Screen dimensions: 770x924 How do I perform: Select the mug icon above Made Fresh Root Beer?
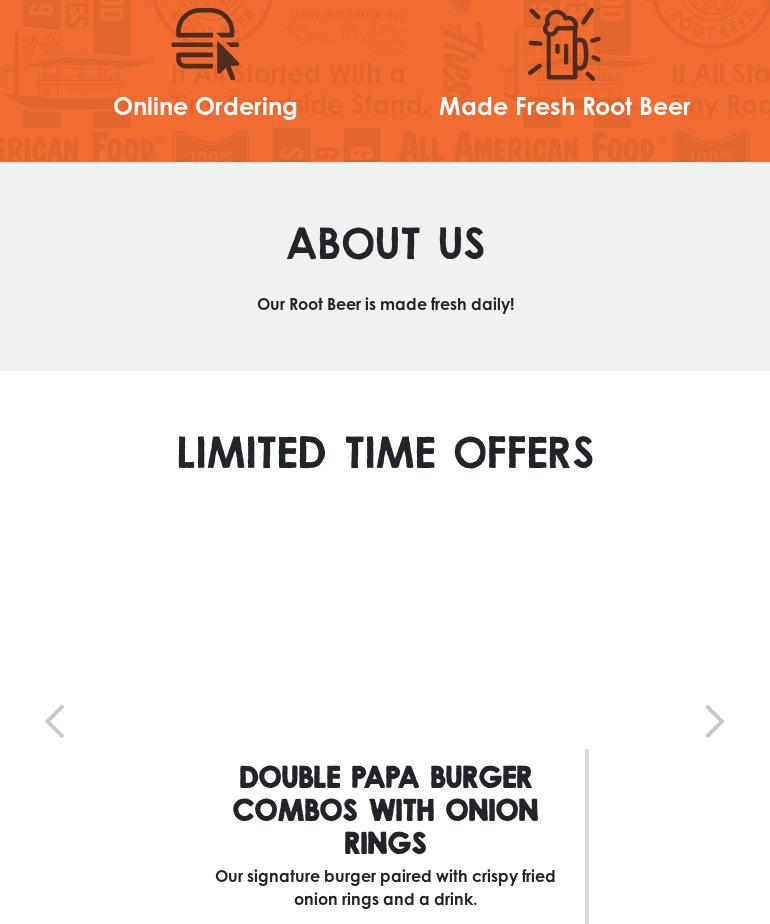click(564, 44)
